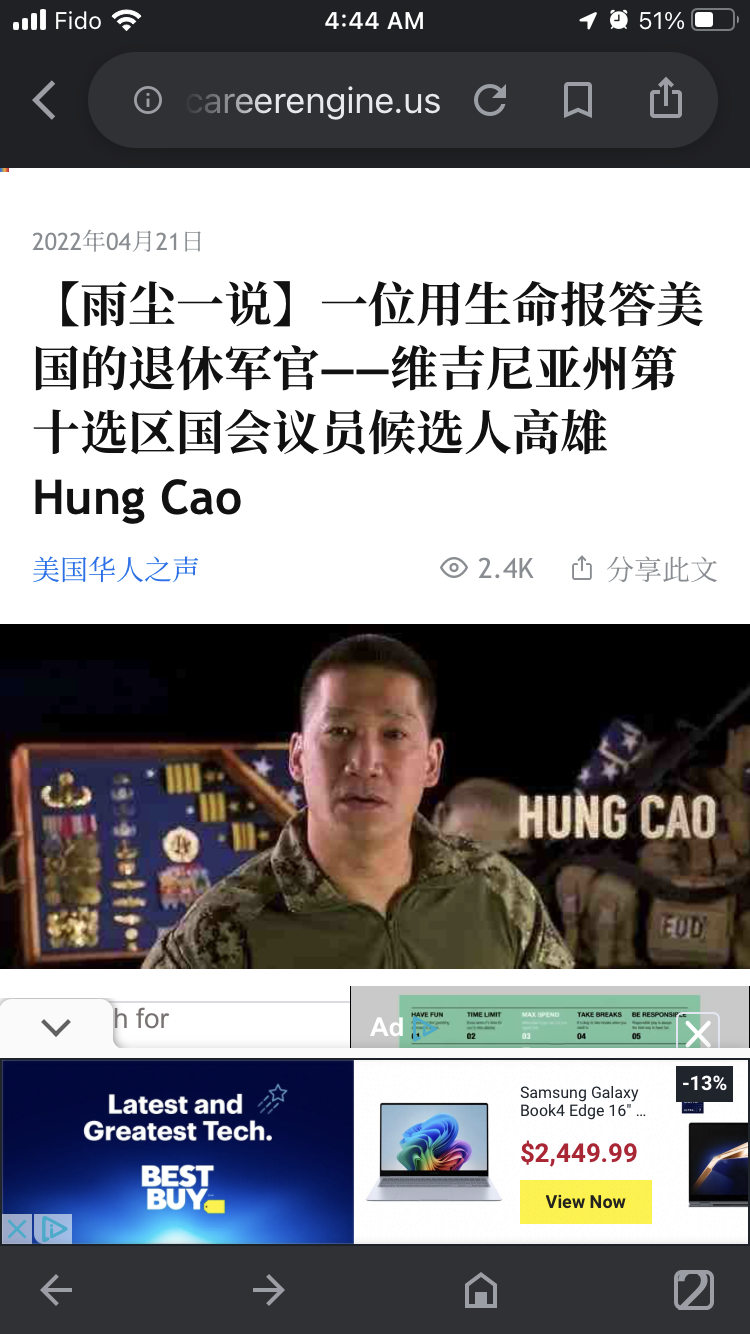Bookmark this page
The image size is (750, 1334).
coord(578,101)
